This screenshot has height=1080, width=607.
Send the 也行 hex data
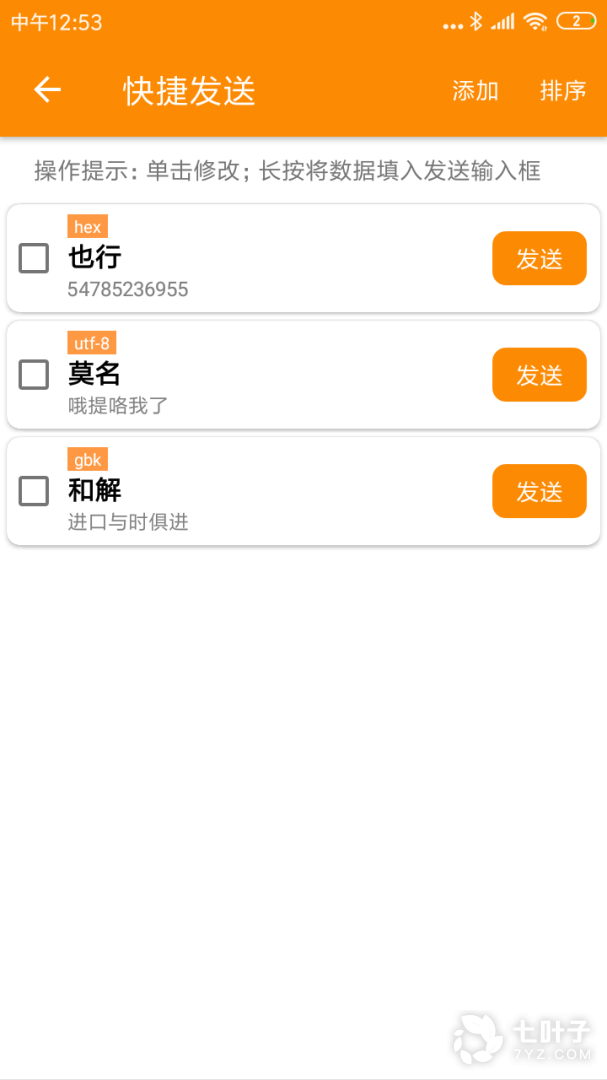tap(539, 259)
